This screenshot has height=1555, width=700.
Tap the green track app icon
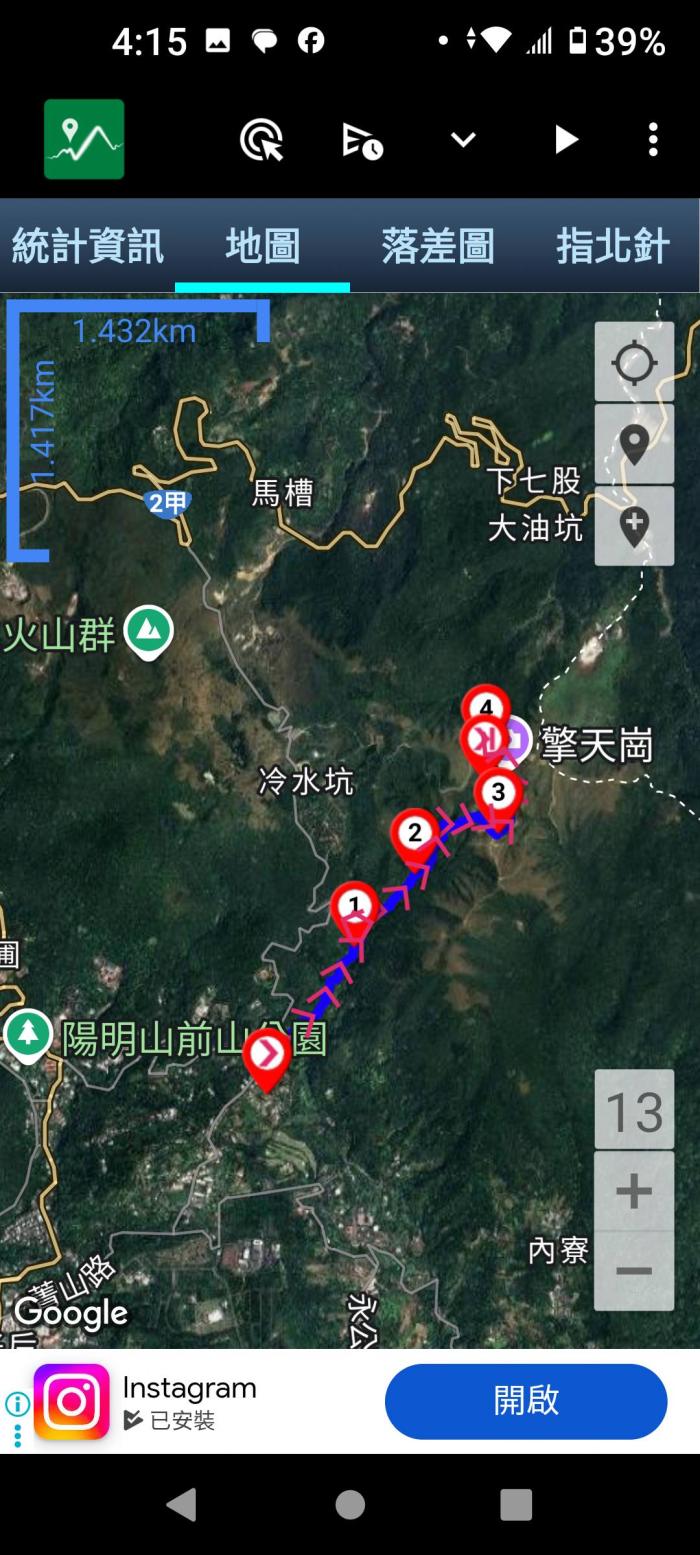pos(84,139)
